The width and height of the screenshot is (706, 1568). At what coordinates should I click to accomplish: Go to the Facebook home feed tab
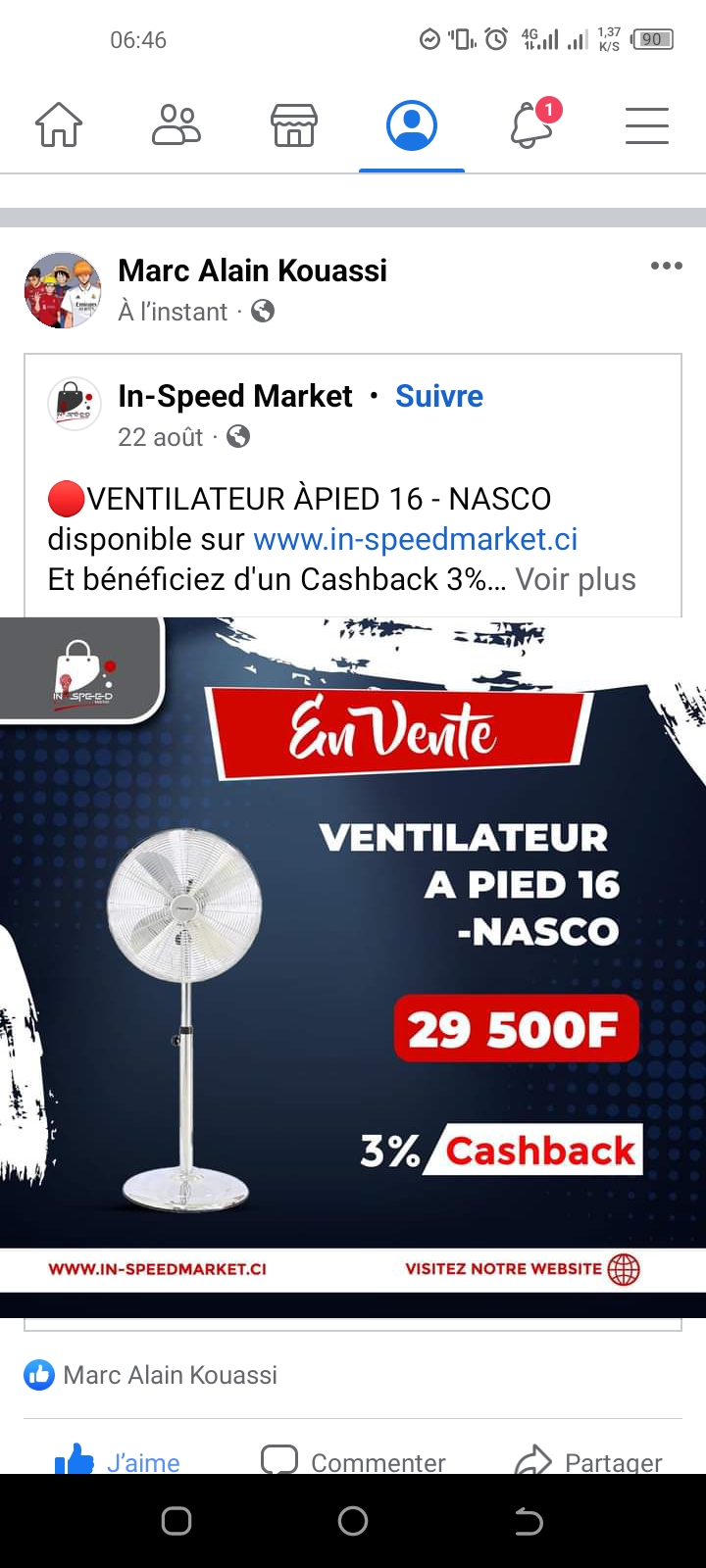tap(59, 126)
